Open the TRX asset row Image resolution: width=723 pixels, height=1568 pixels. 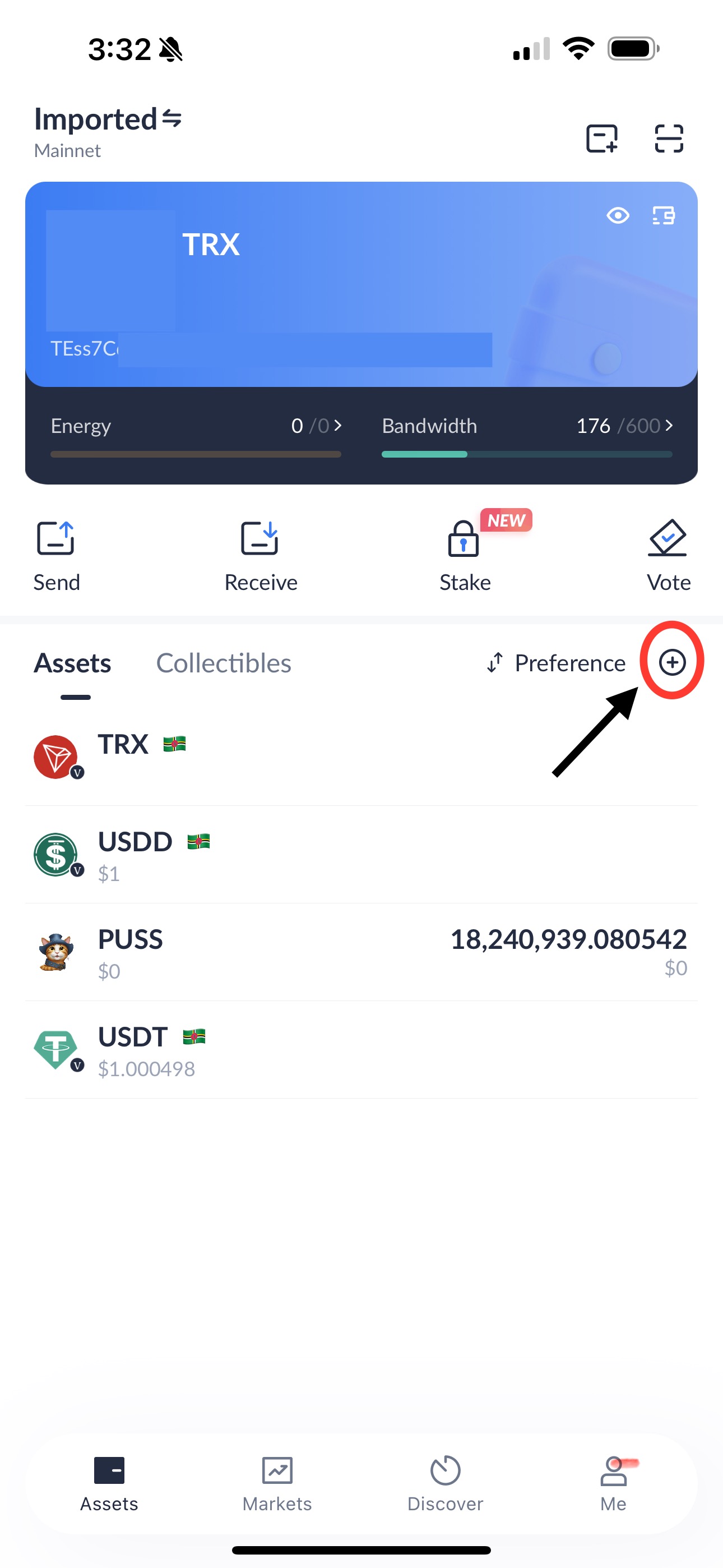pyautogui.click(x=361, y=757)
